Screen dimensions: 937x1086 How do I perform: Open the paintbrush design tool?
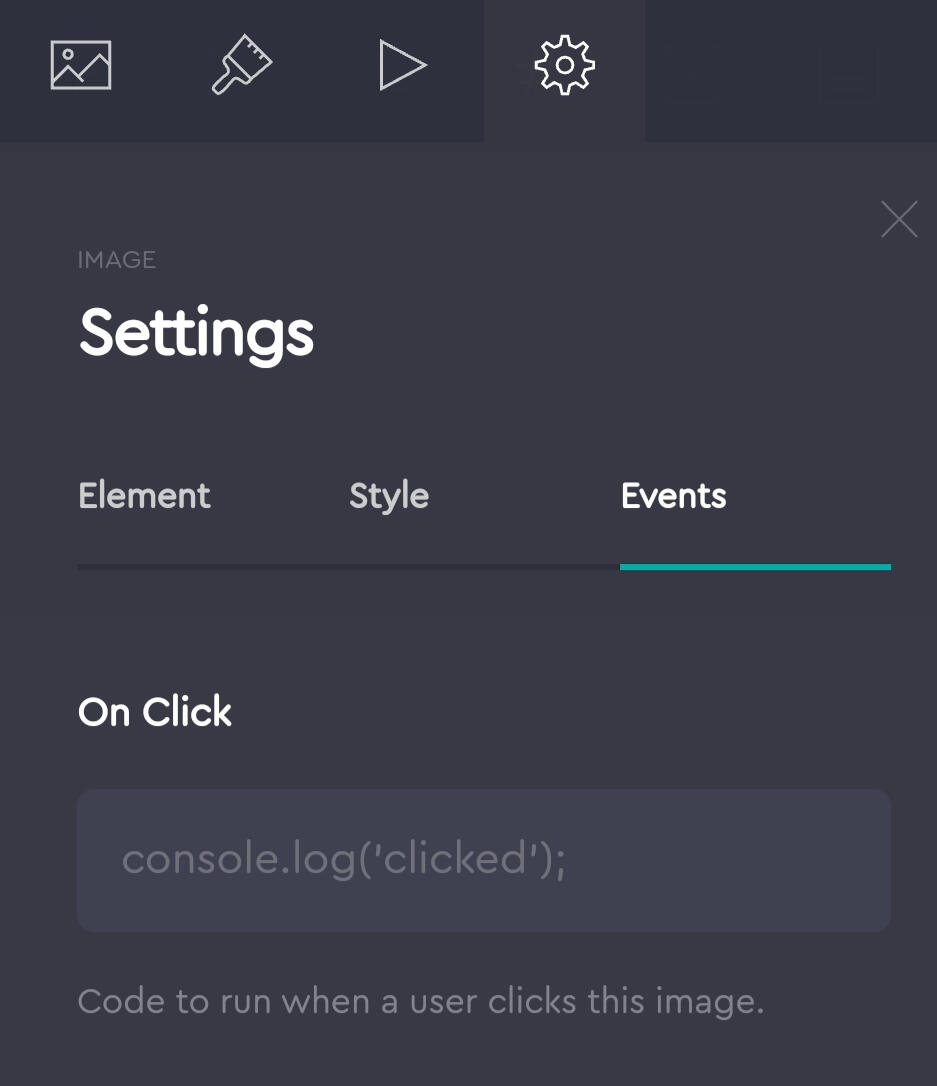click(x=242, y=66)
